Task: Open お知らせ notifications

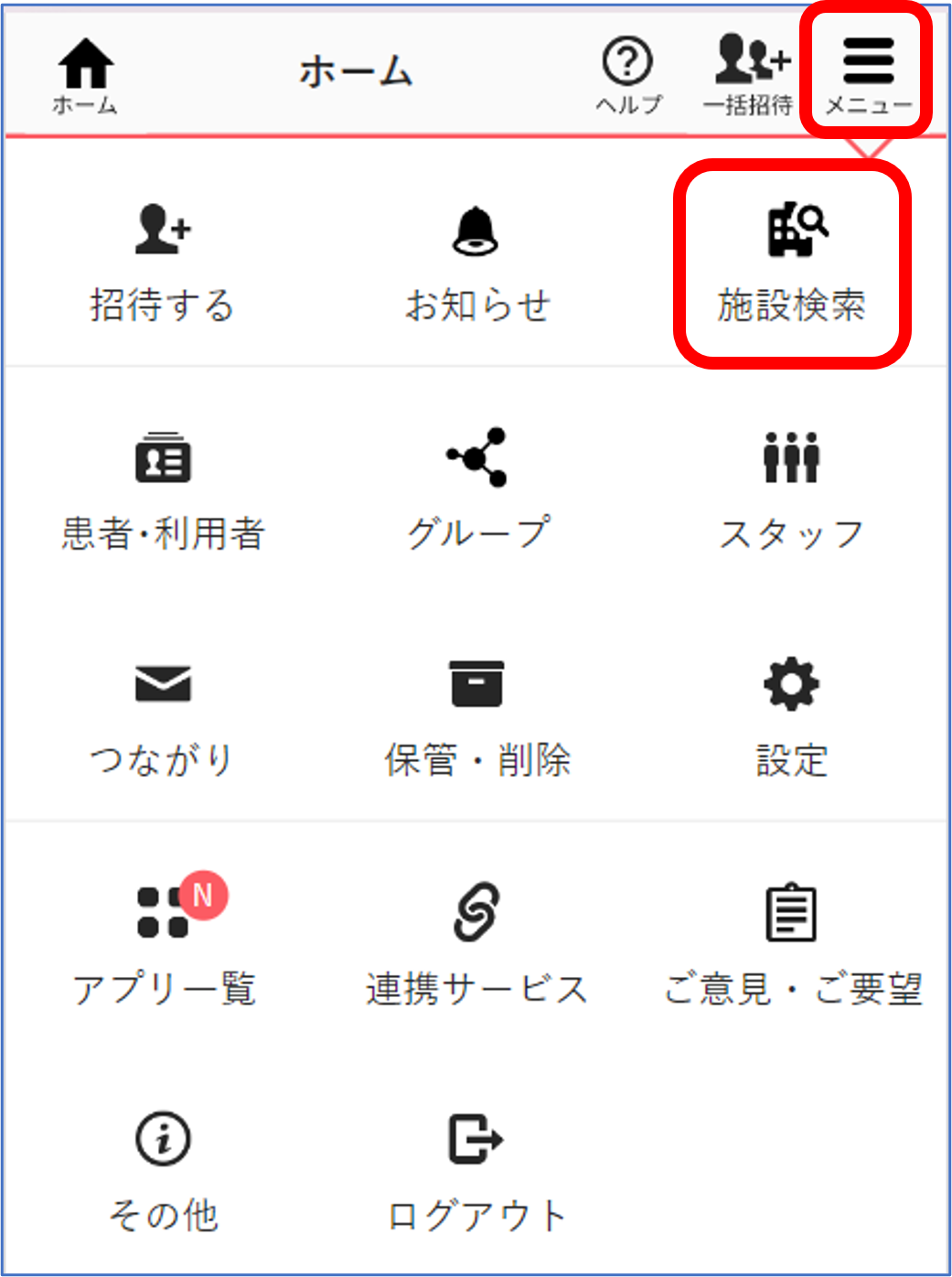Action: coord(476,263)
